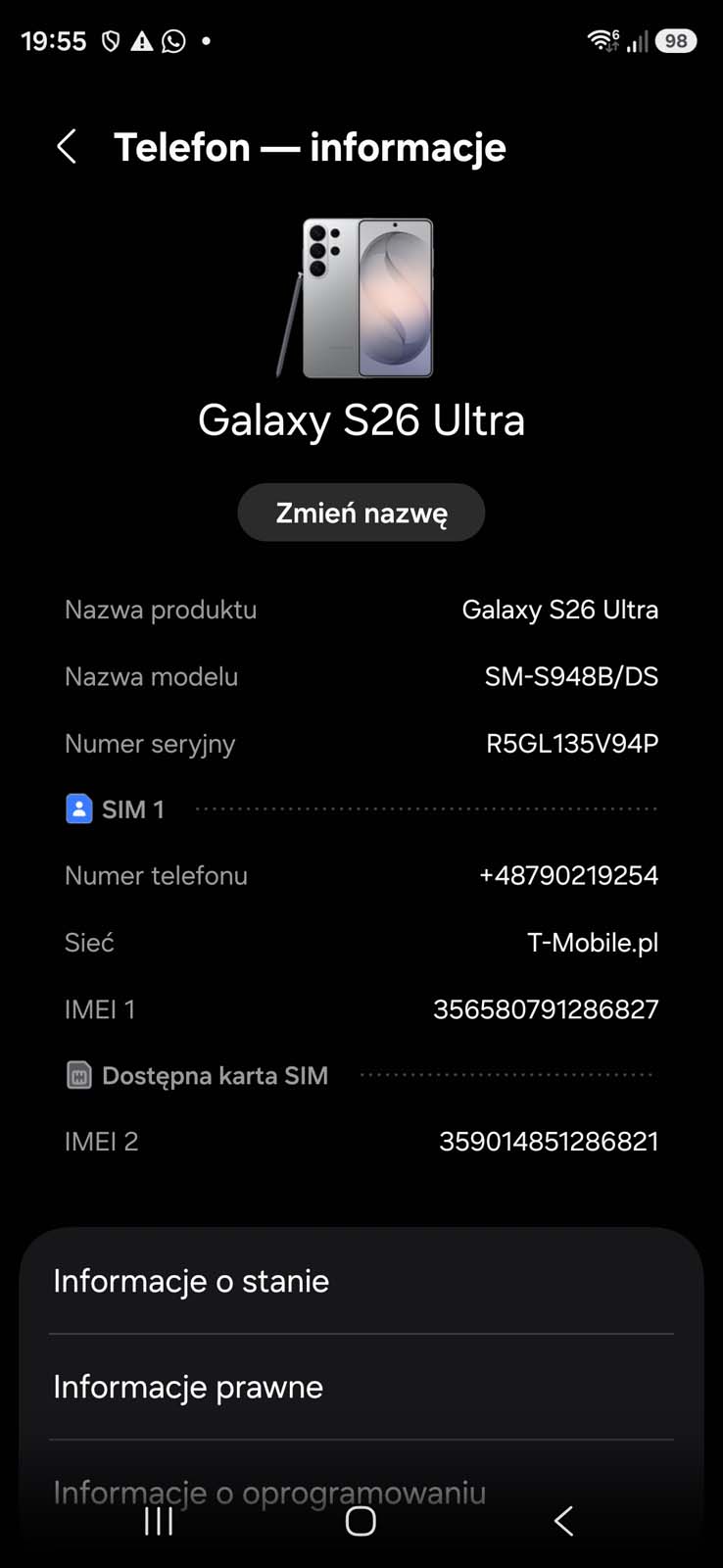Tap the back arrow next to Telefon — informacje
Screen dimensions: 723x1568
66,146
